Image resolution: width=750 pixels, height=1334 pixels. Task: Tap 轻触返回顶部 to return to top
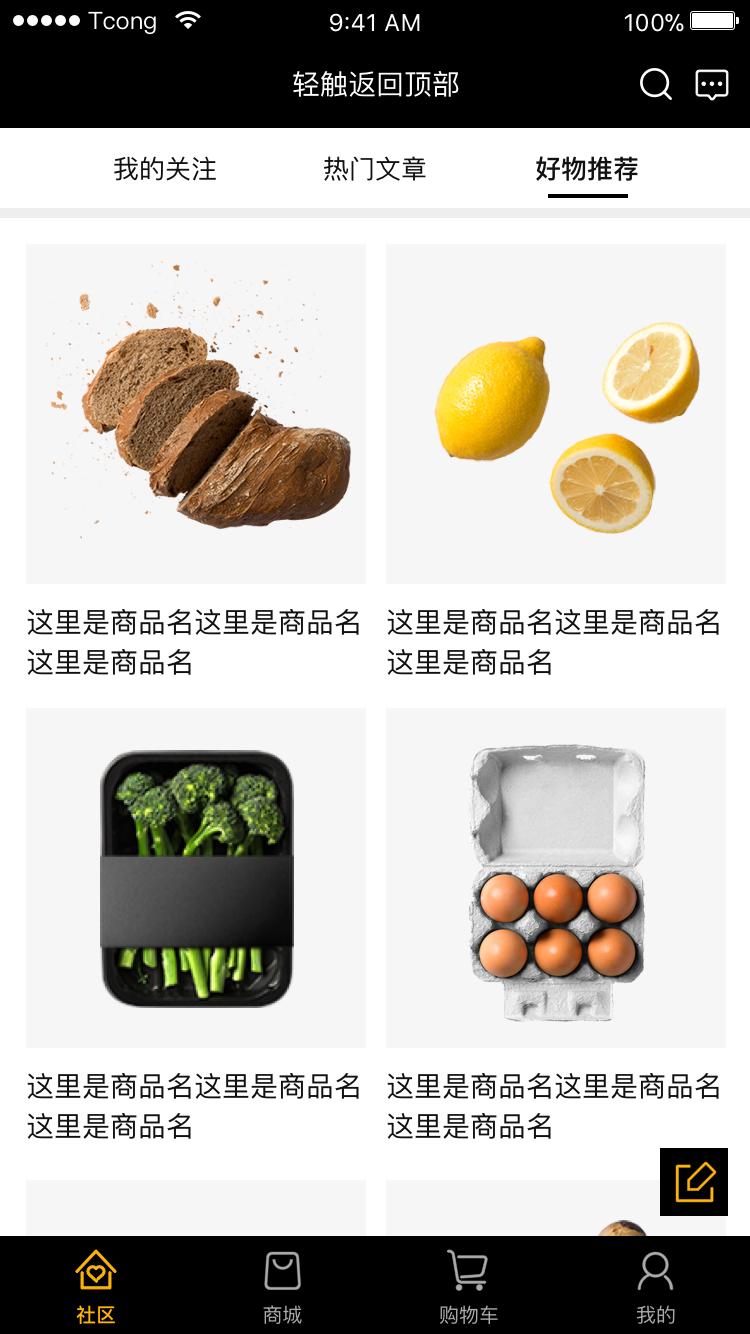(x=375, y=85)
